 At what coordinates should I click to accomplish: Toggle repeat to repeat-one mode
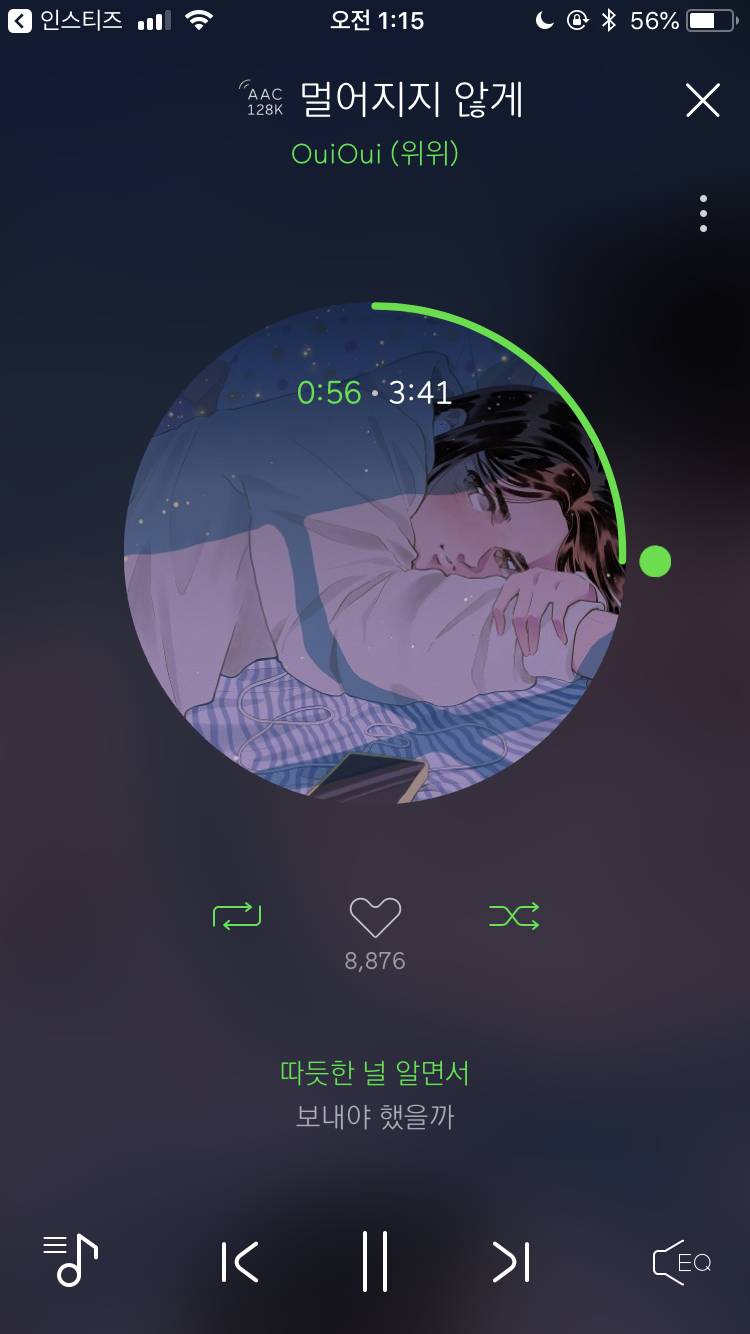tap(237, 916)
